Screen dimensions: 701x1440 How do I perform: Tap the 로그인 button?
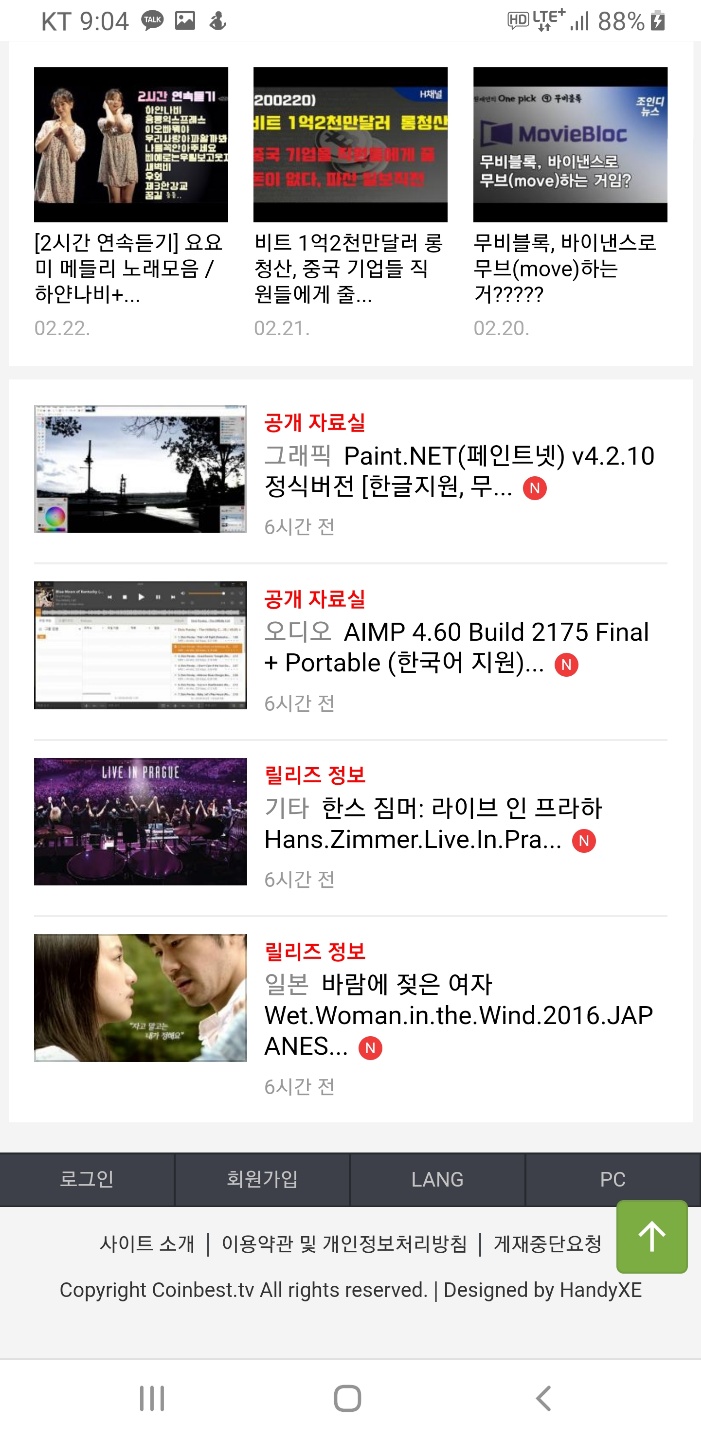pos(87,1180)
